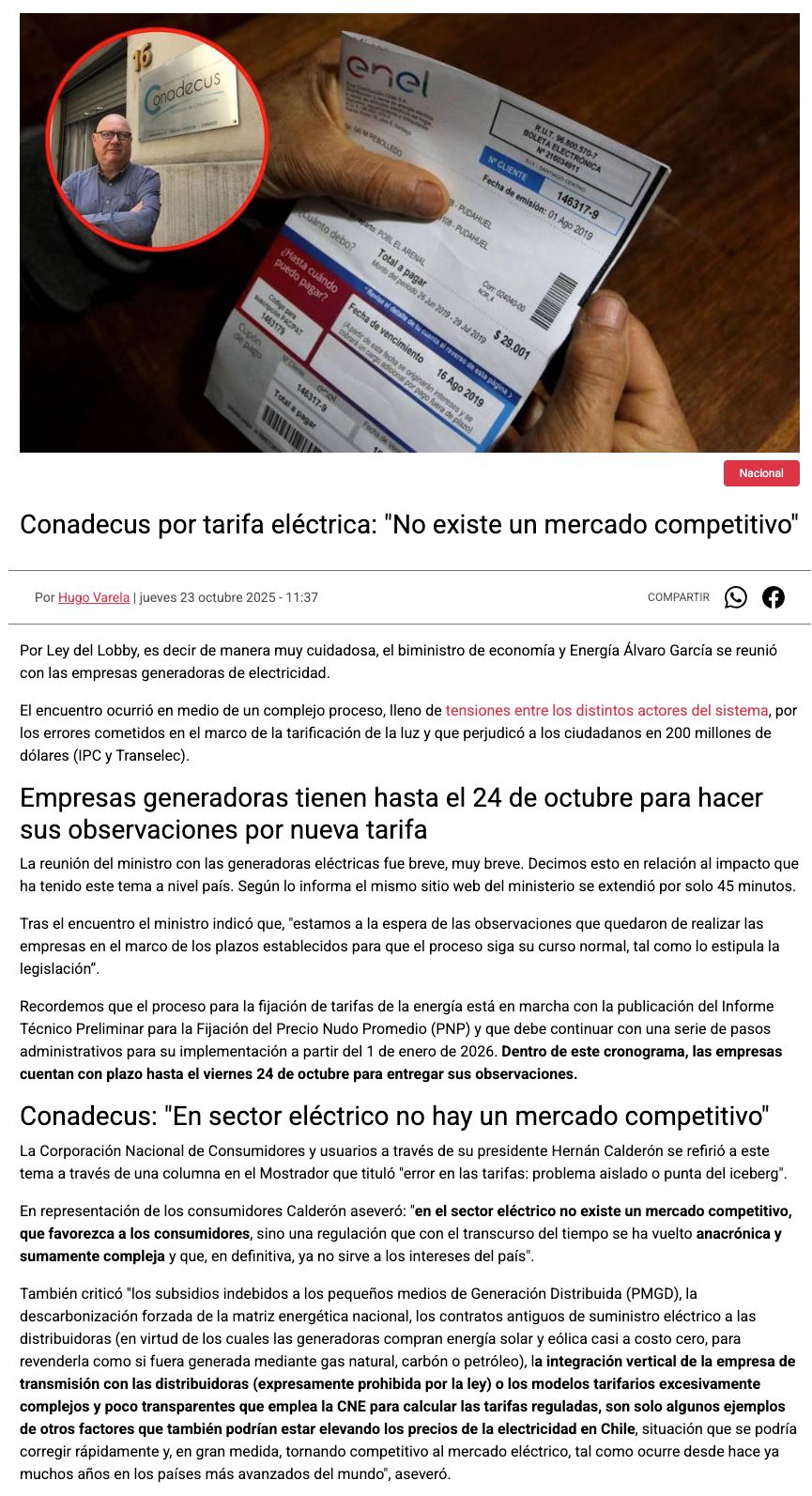Open author Hugo Varela's page
812x1496 pixels.
[94, 597]
